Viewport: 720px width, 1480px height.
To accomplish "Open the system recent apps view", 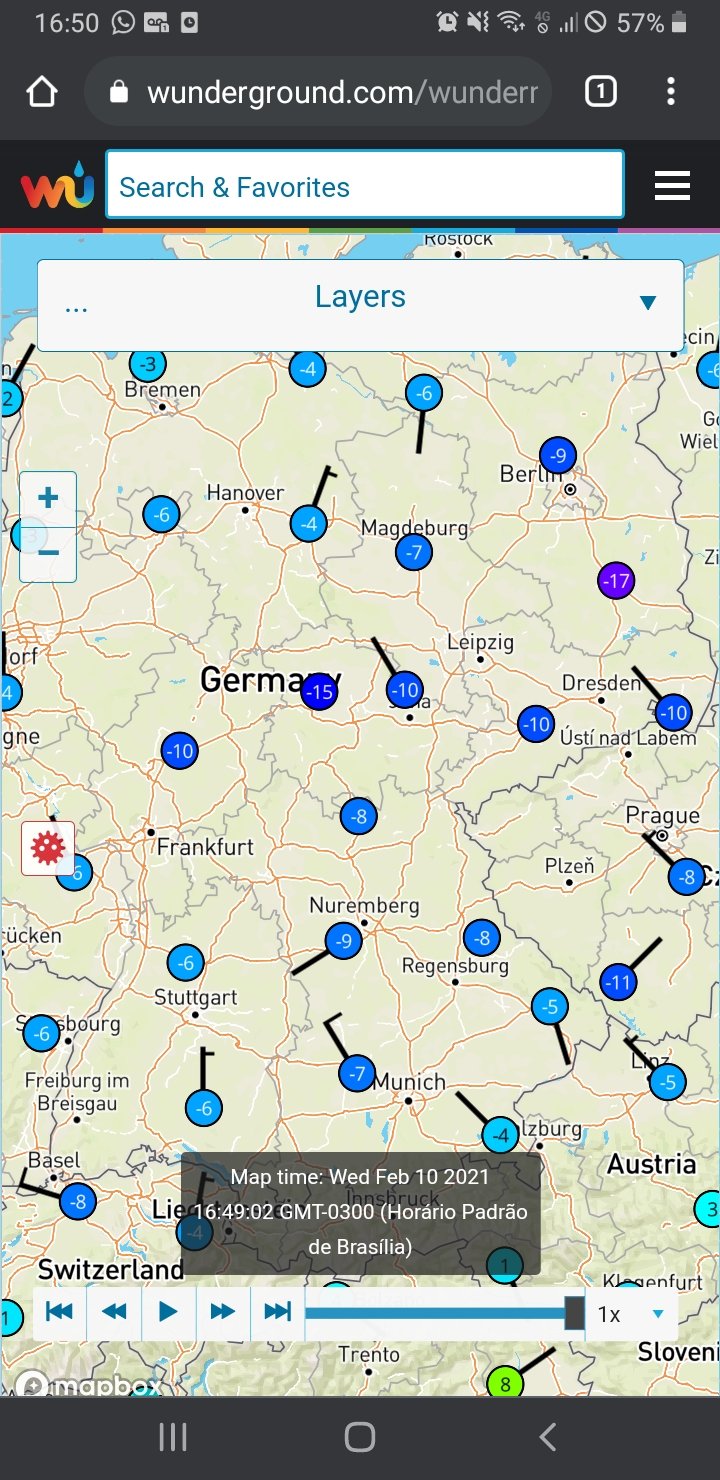I will click(x=173, y=1437).
